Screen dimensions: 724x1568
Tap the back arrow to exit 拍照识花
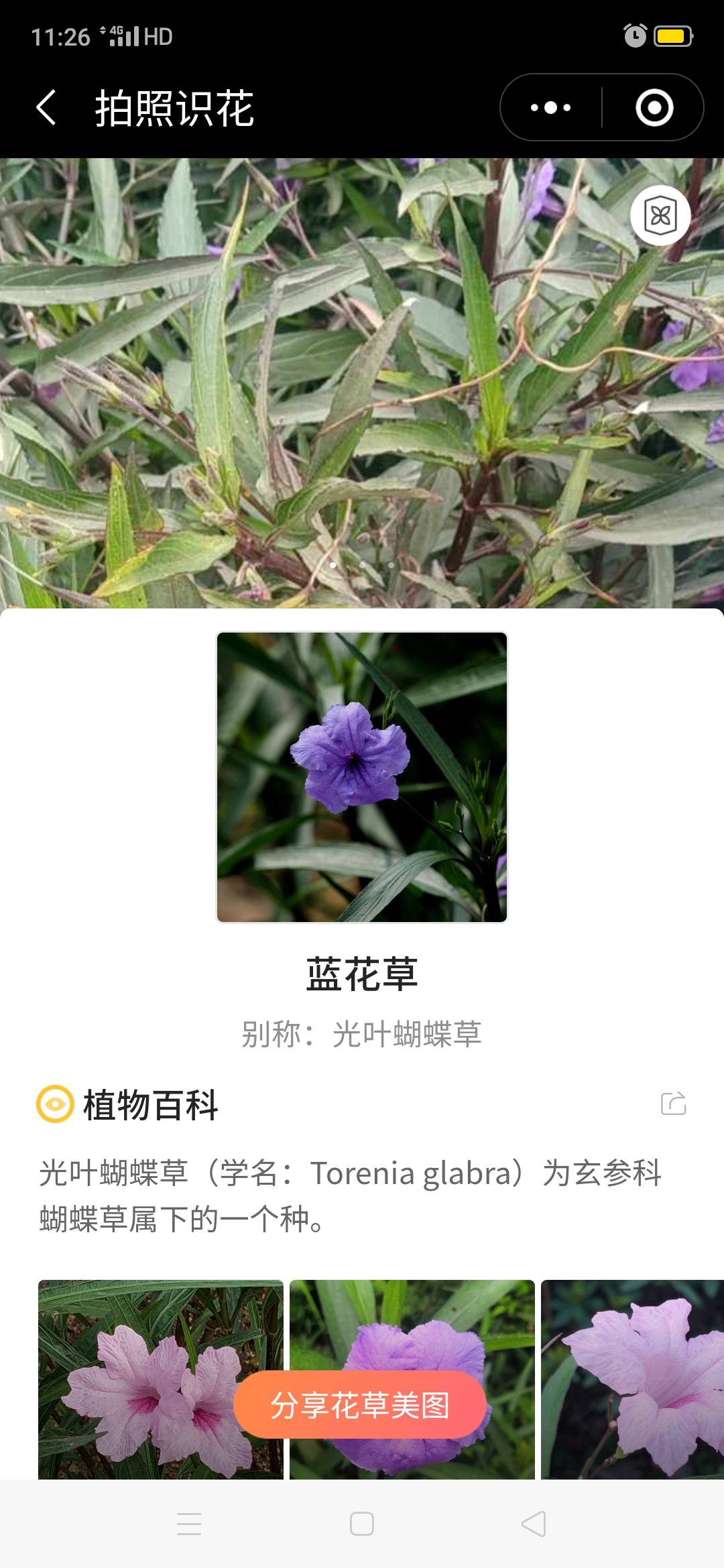point(46,107)
